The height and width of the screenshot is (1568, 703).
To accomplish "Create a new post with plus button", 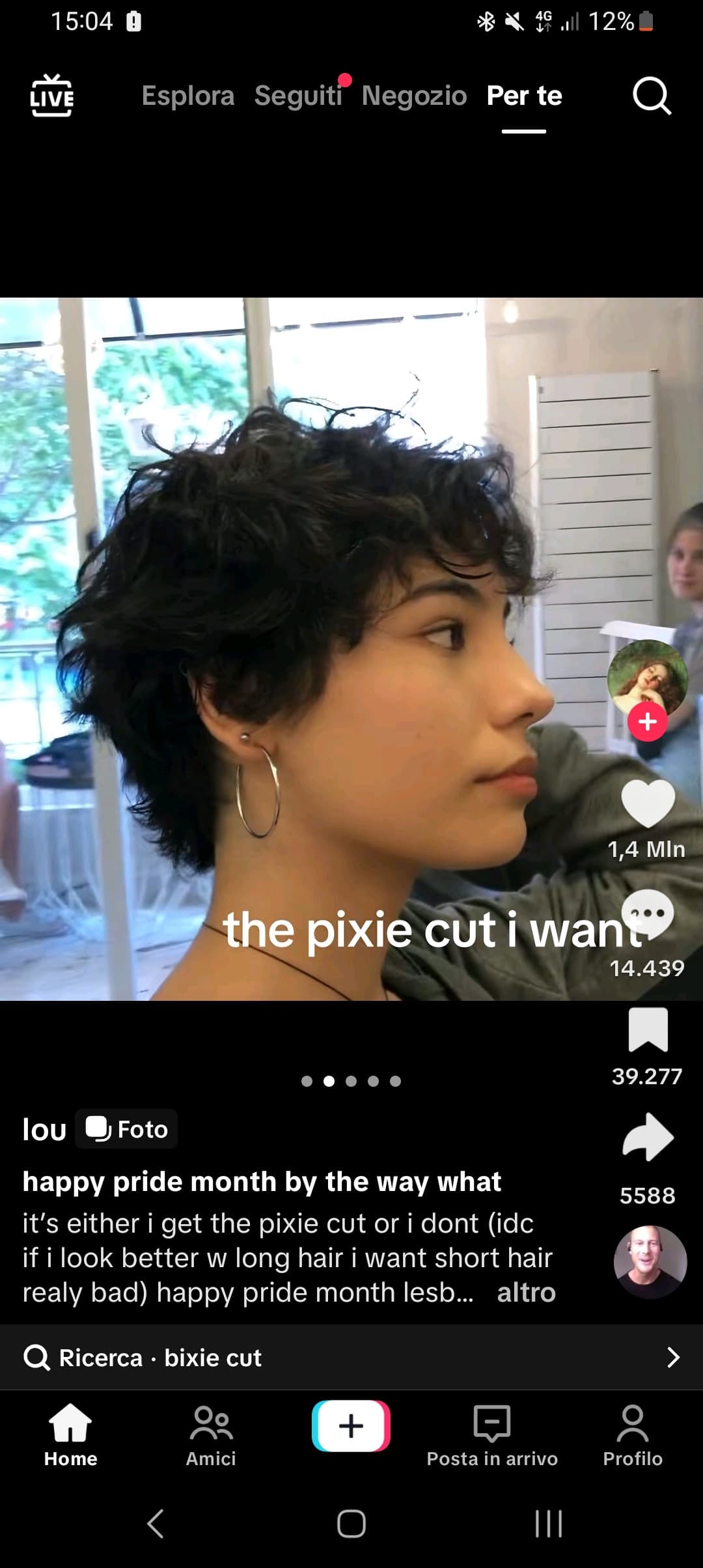I will coord(351,1426).
